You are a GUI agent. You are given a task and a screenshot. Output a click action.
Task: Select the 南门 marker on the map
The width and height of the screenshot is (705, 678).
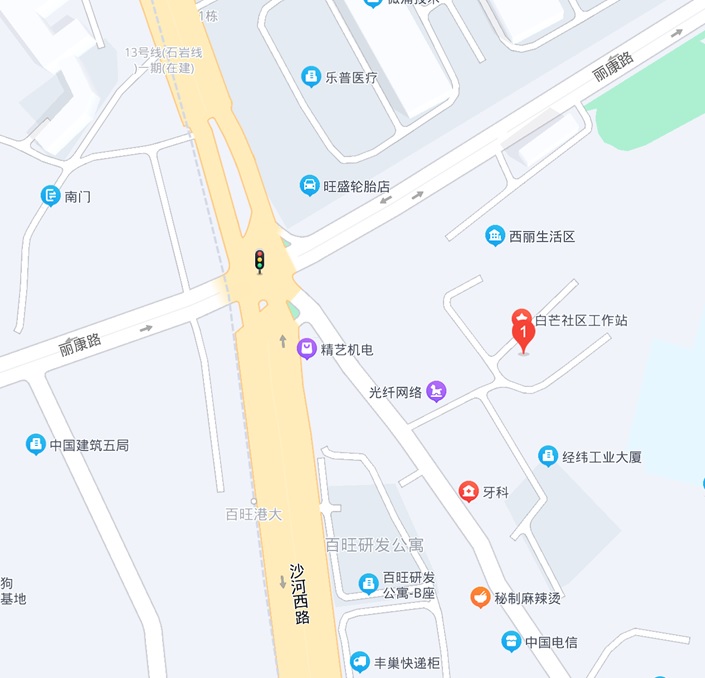coord(51,196)
